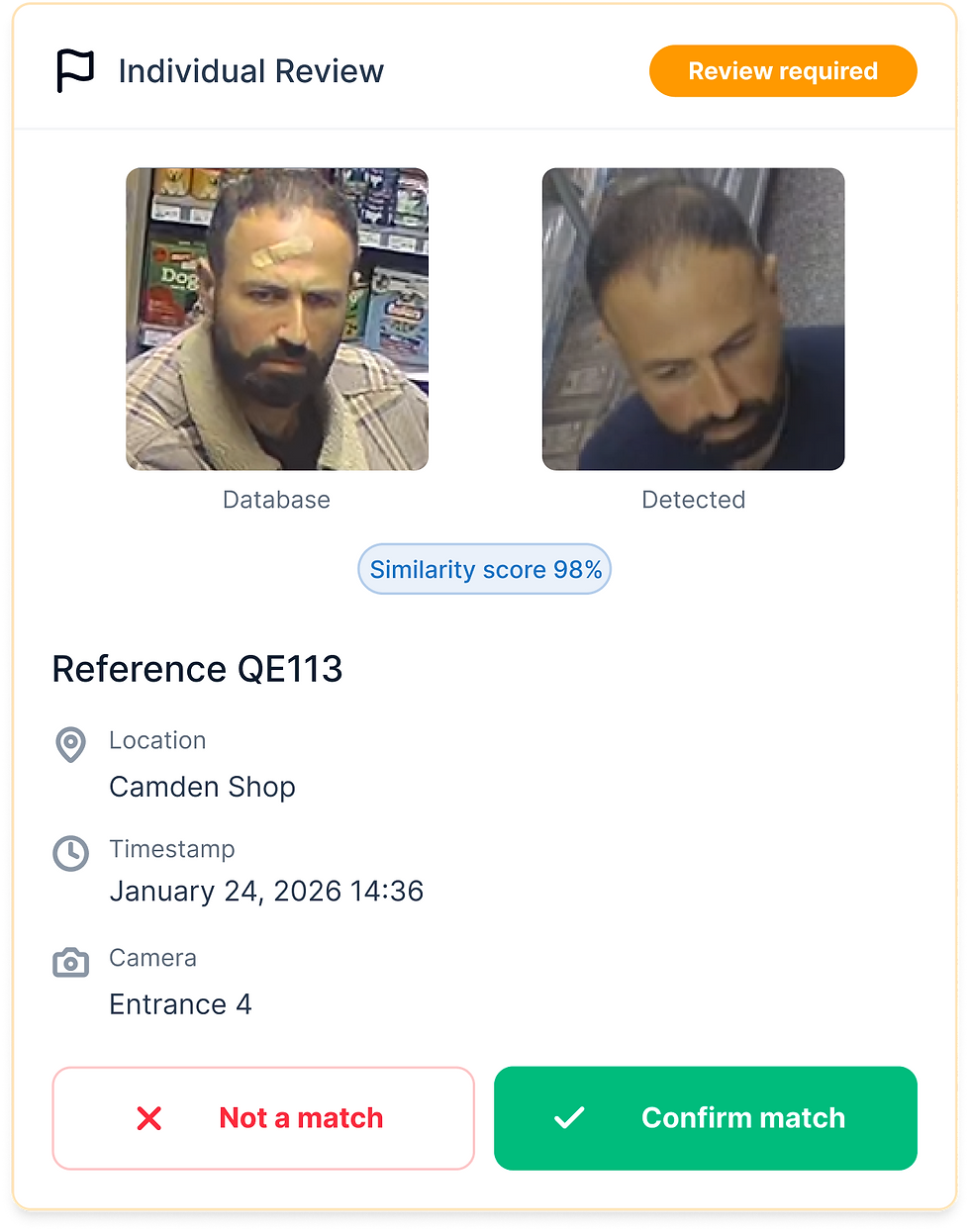970x1232 pixels.
Task: Click the Review required badge
Action: point(783,70)
